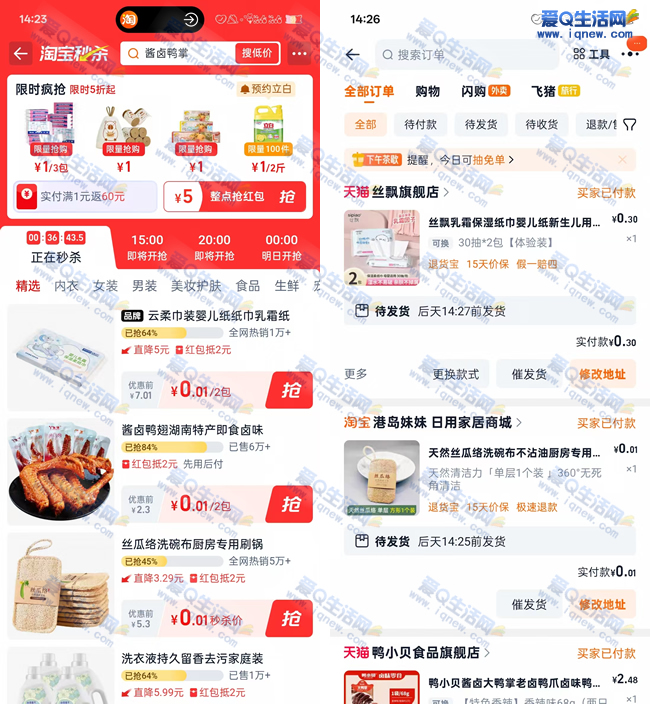
Task: Dismiss the 下午茶歇 reminder banner
Action: click(623, 159)
